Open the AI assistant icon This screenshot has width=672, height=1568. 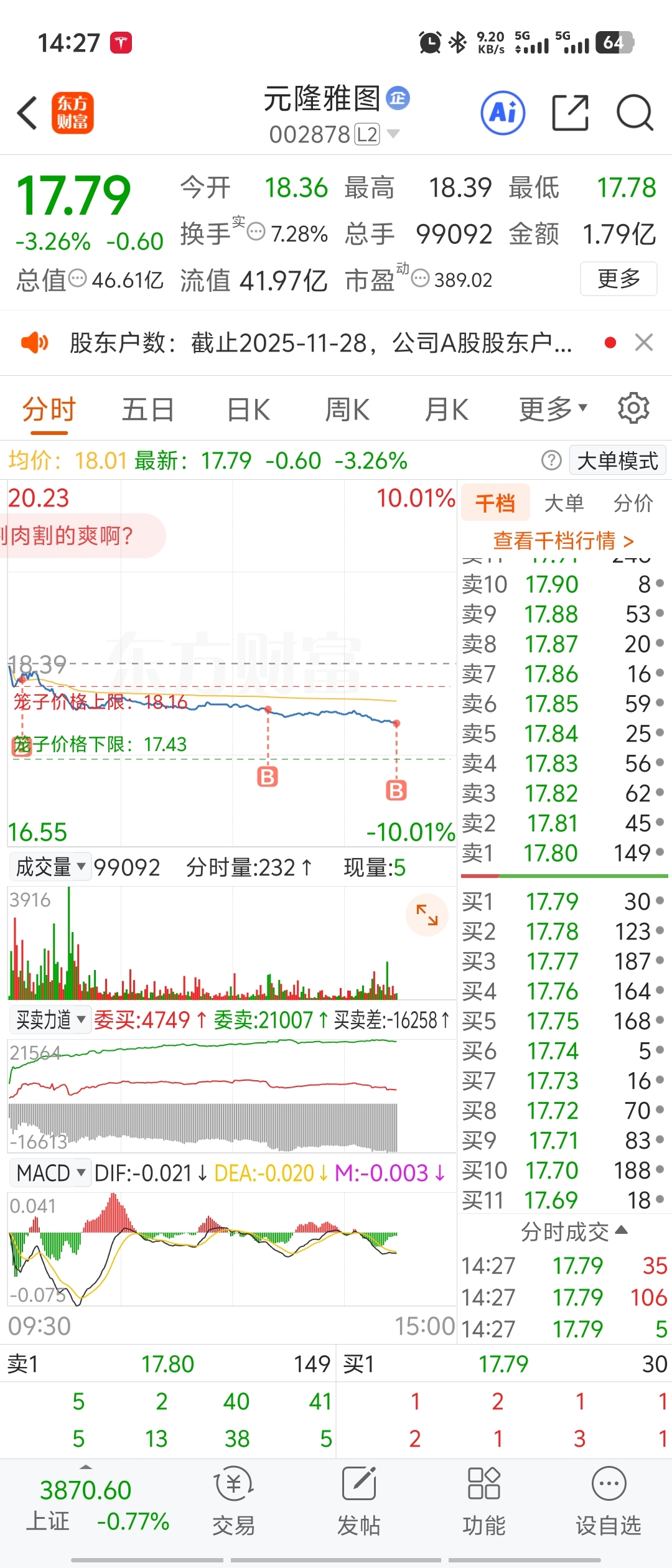503,113
